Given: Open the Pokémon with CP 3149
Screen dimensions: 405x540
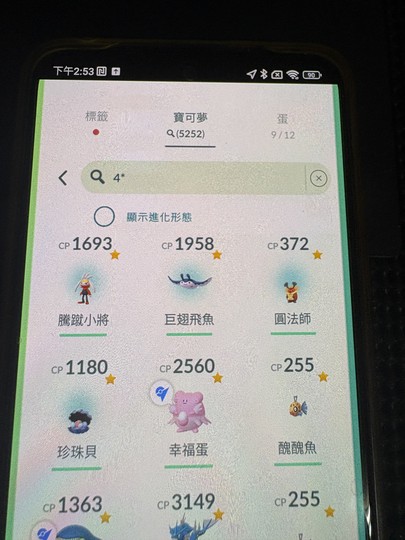Looking at the screenshot, I should pos(190,517).
